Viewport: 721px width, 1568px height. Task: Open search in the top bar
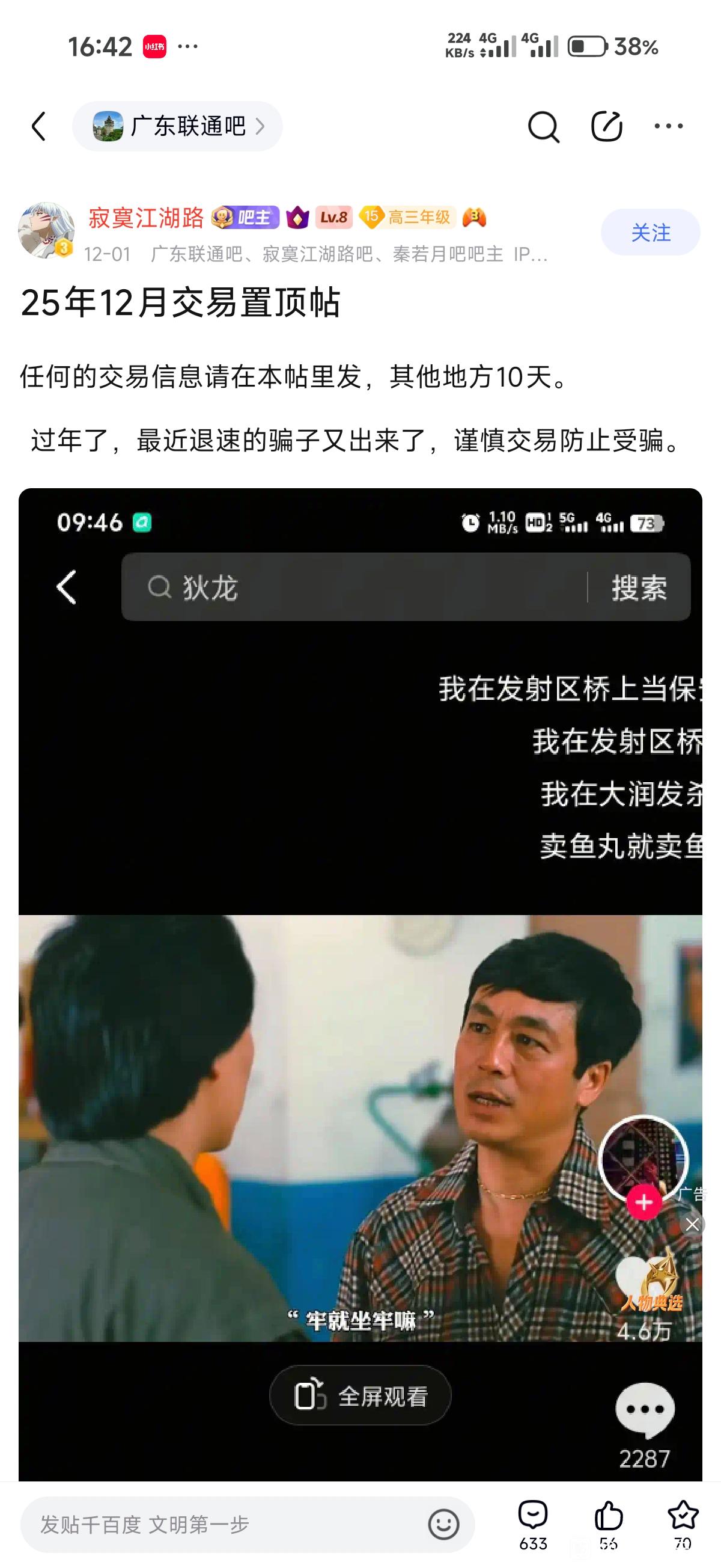click(543, 127)
